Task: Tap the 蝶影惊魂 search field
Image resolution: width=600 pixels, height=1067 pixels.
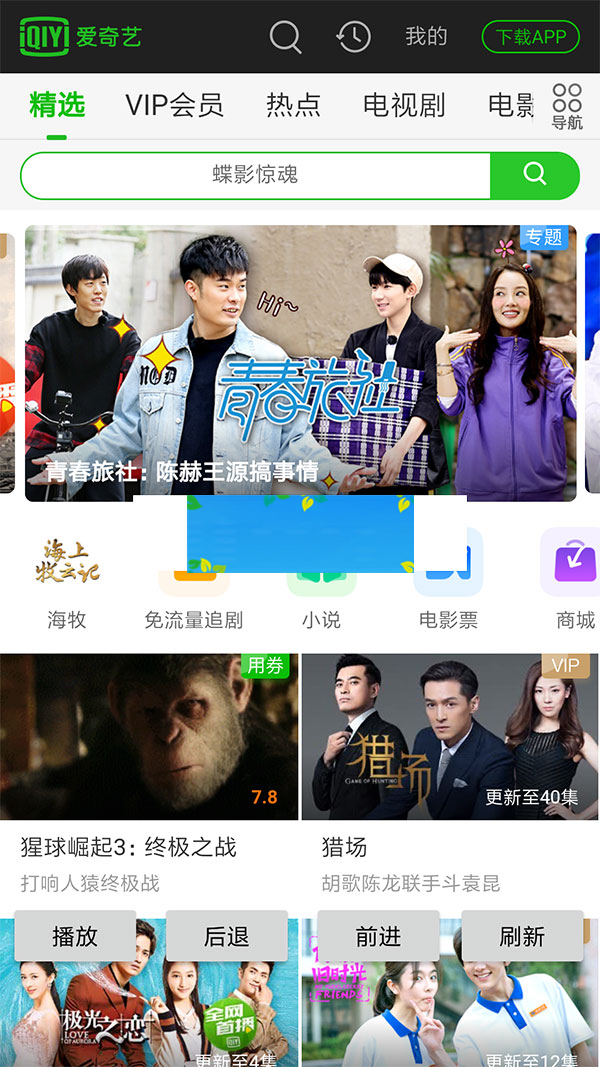Action: point(255,175)
